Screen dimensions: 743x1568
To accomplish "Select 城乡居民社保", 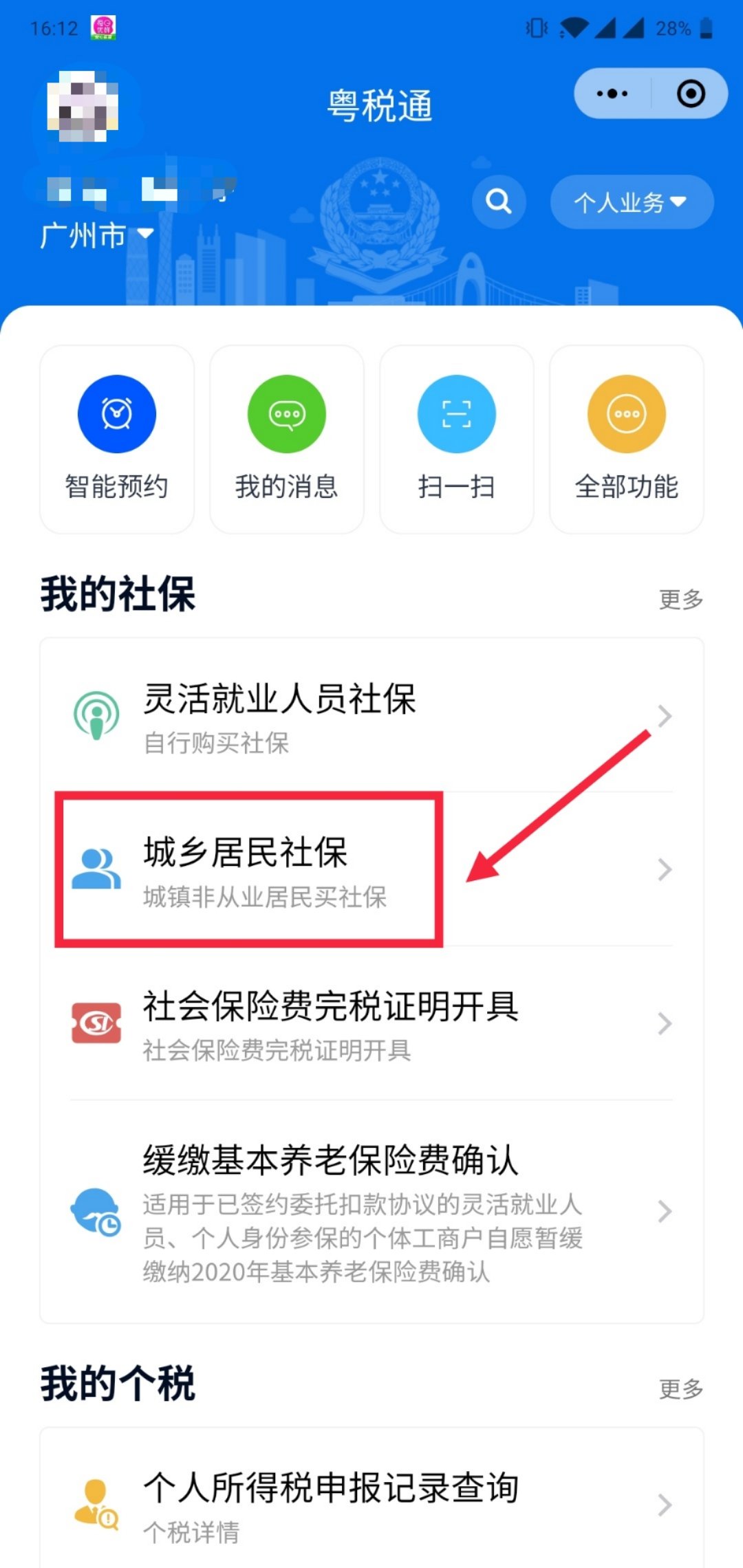I will 371,870.
